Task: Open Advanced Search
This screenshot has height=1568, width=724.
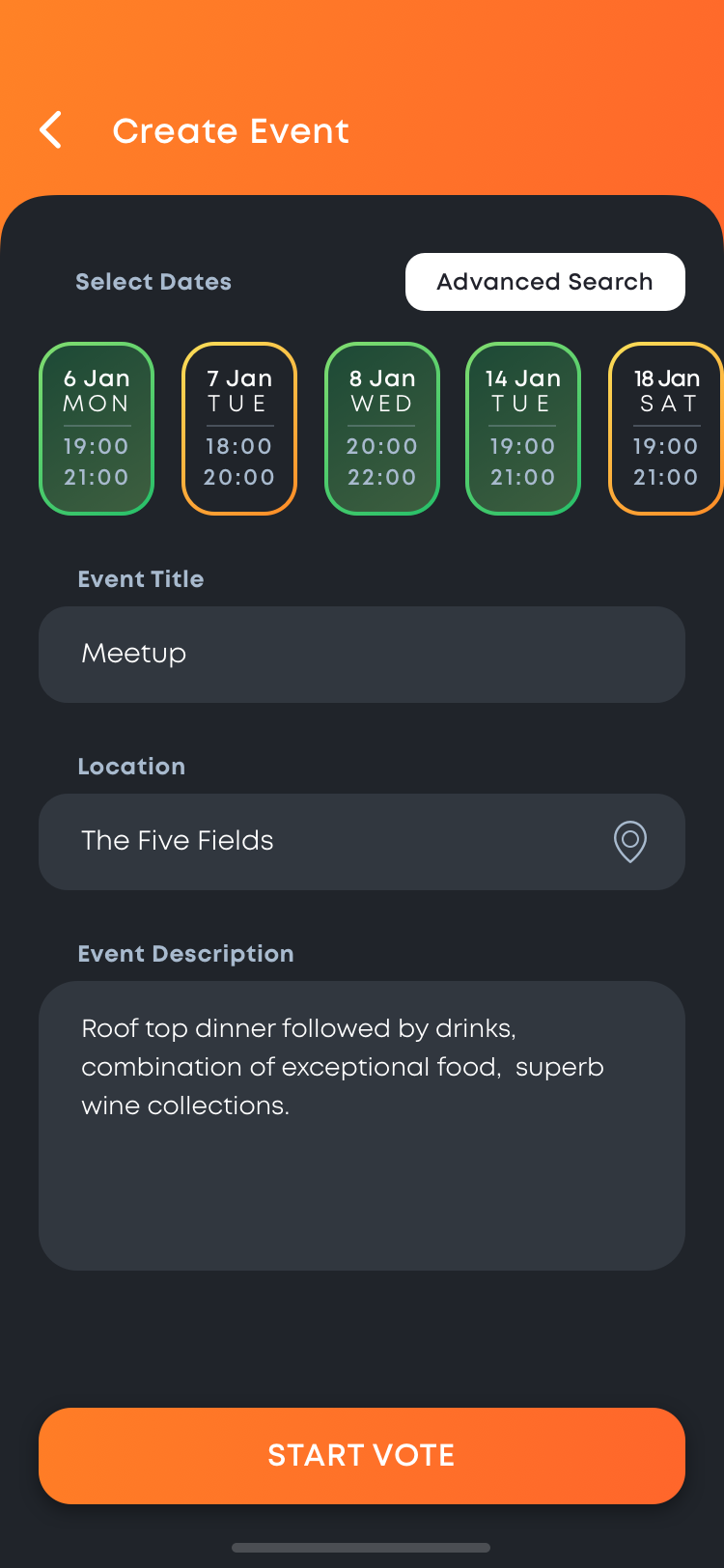Action: point(544,282)
